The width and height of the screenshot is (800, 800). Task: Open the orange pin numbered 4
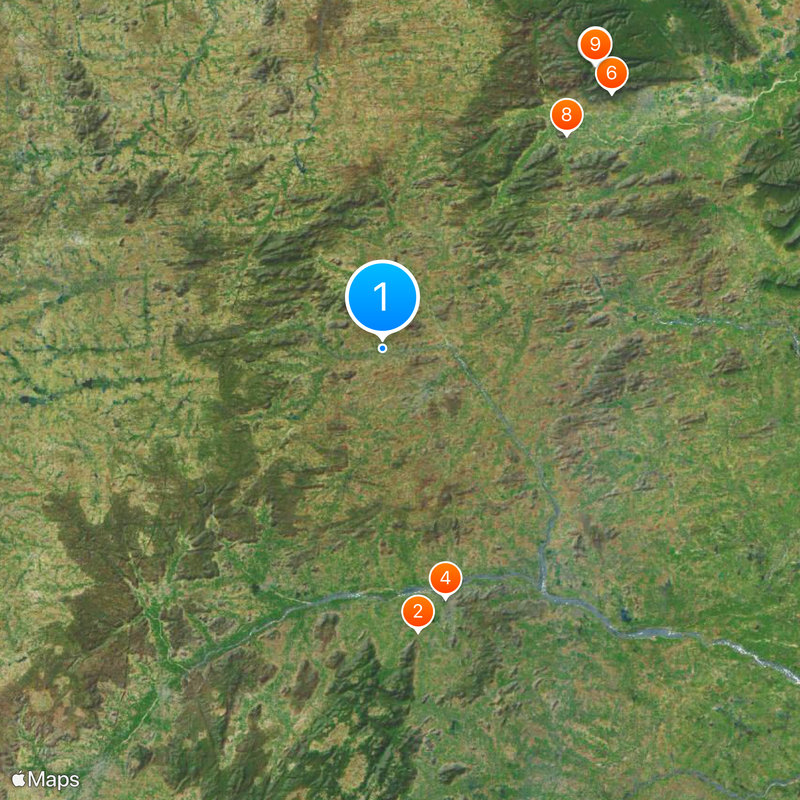pyautogui.click(x=446, y=578)
